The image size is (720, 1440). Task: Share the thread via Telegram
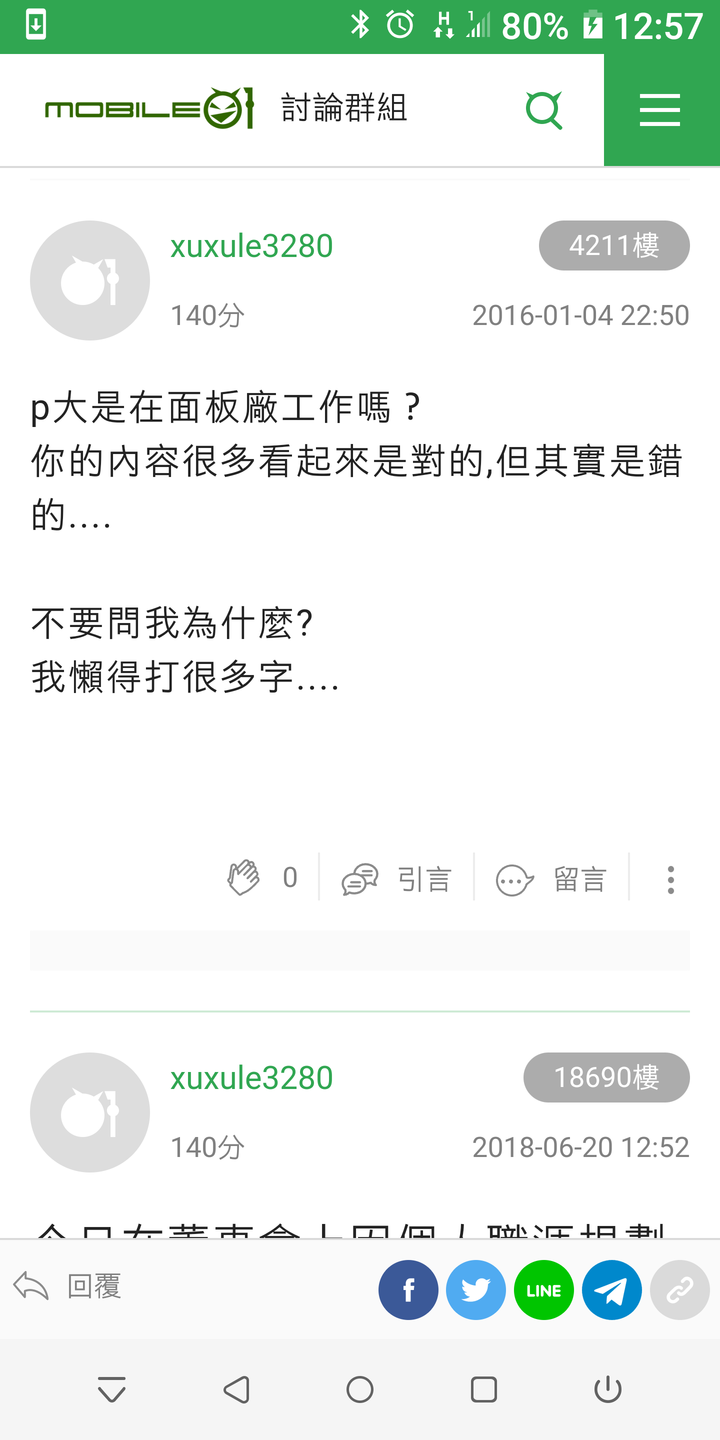click(x=612, y=1290)
